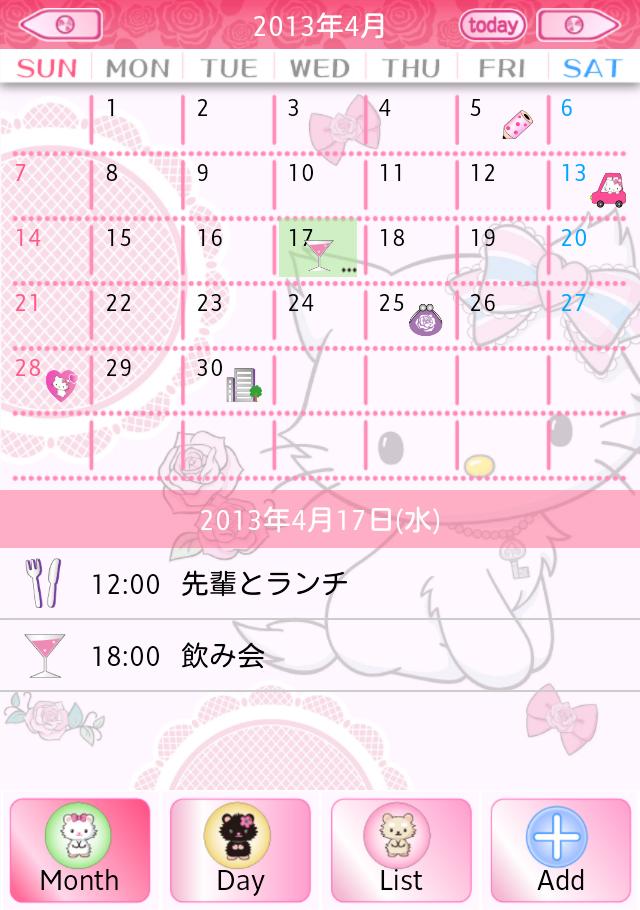Choose April 22 on the calendar
The image size is (640, 910).
pos(136,314)
